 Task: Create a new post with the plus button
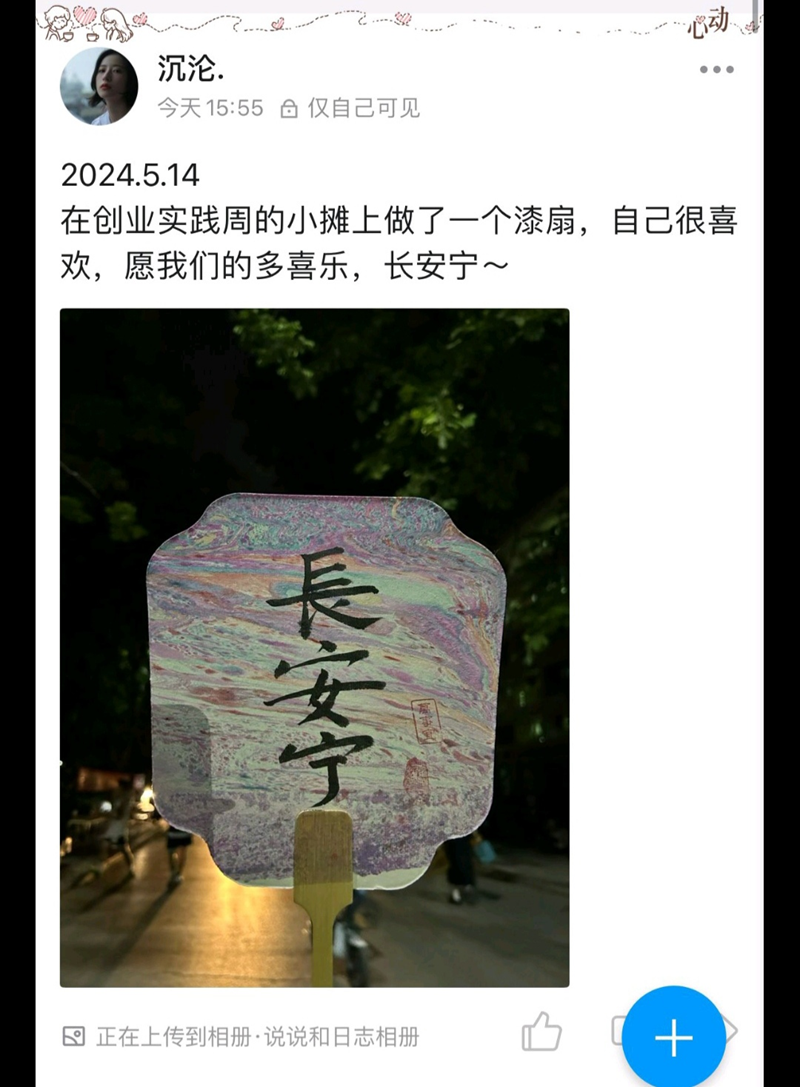tap(673, 1037)
